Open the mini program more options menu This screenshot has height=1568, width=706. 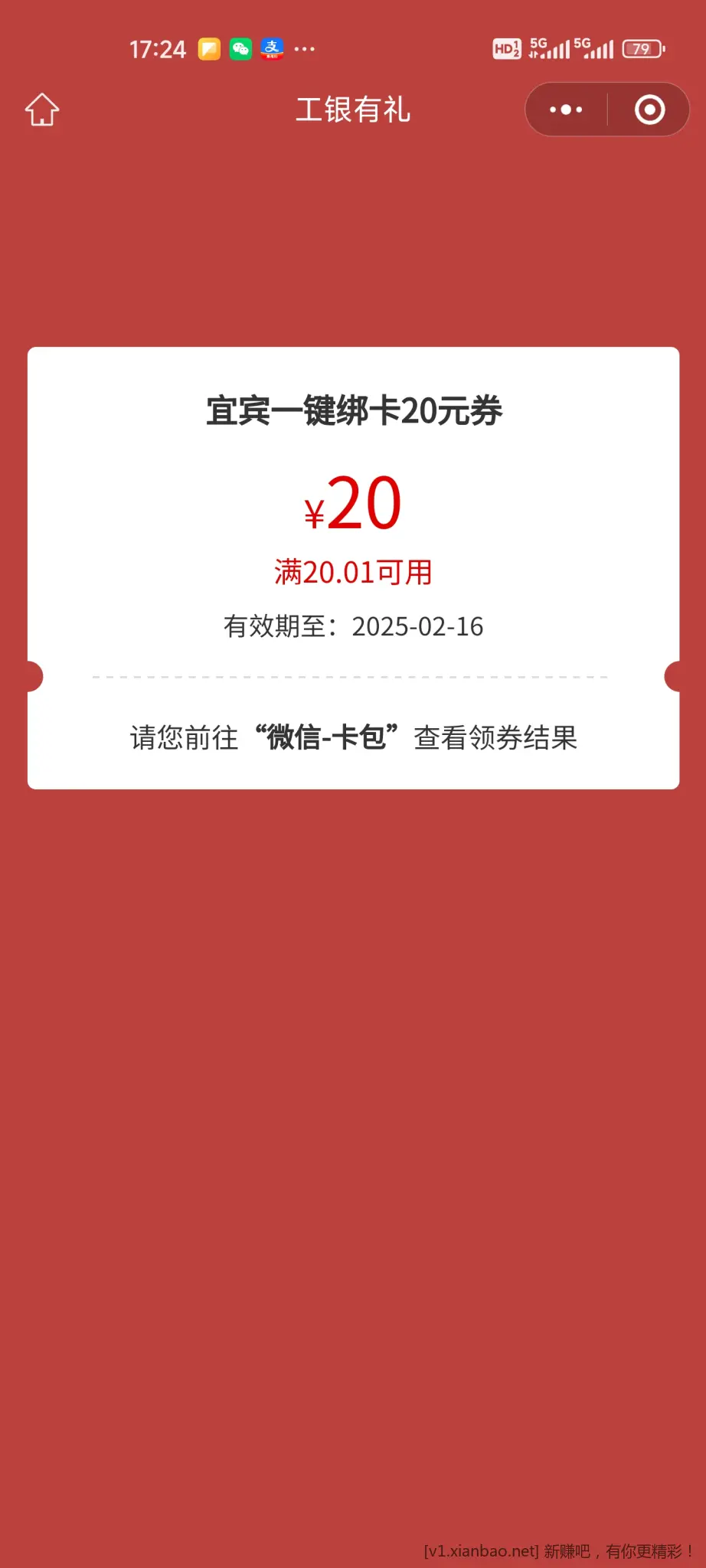(566, 109)
